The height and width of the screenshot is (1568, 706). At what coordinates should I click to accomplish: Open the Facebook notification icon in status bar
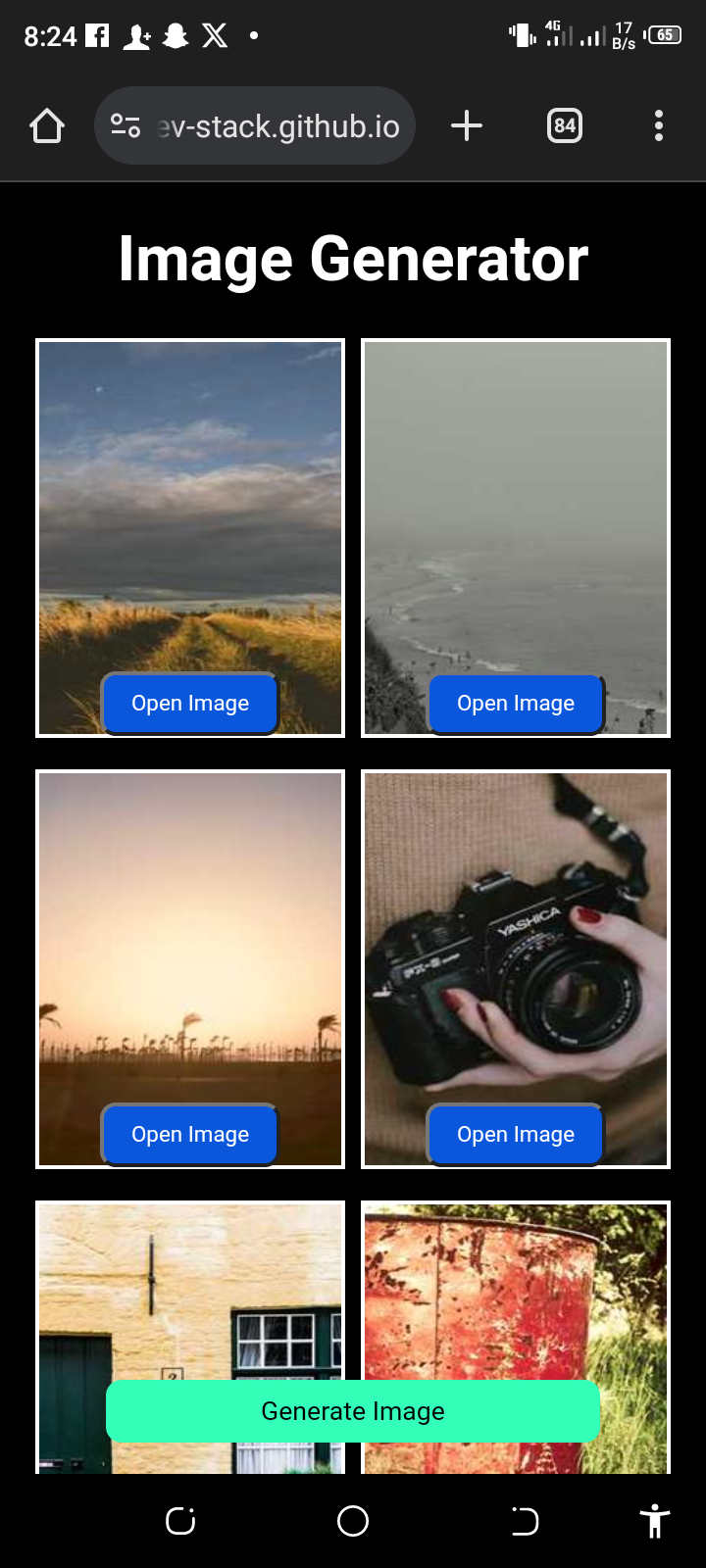[x=94, y=35]
